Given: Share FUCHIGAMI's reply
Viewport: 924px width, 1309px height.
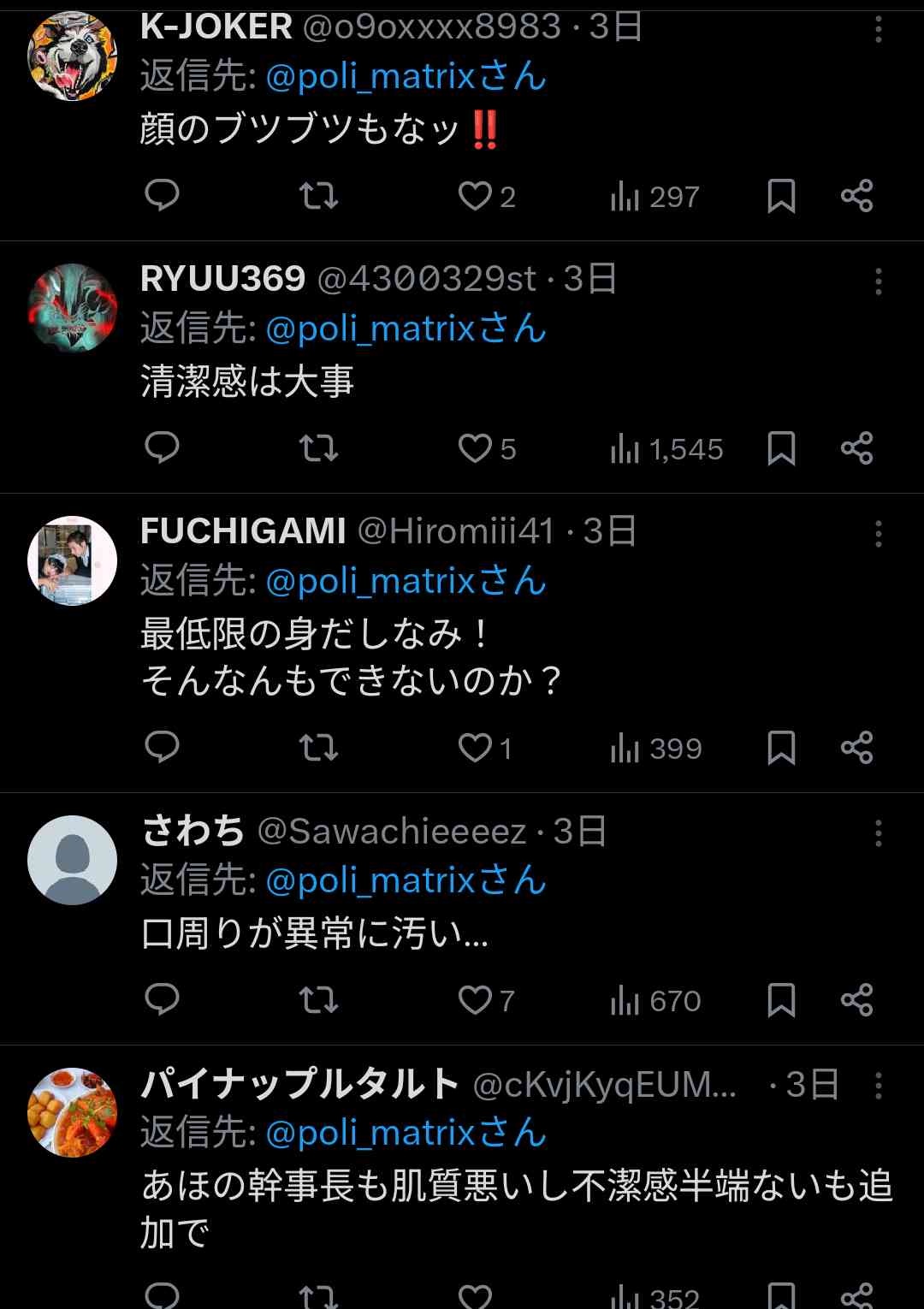Looking at the screenshot, I should pyautogui.click(x=856, y=748).
